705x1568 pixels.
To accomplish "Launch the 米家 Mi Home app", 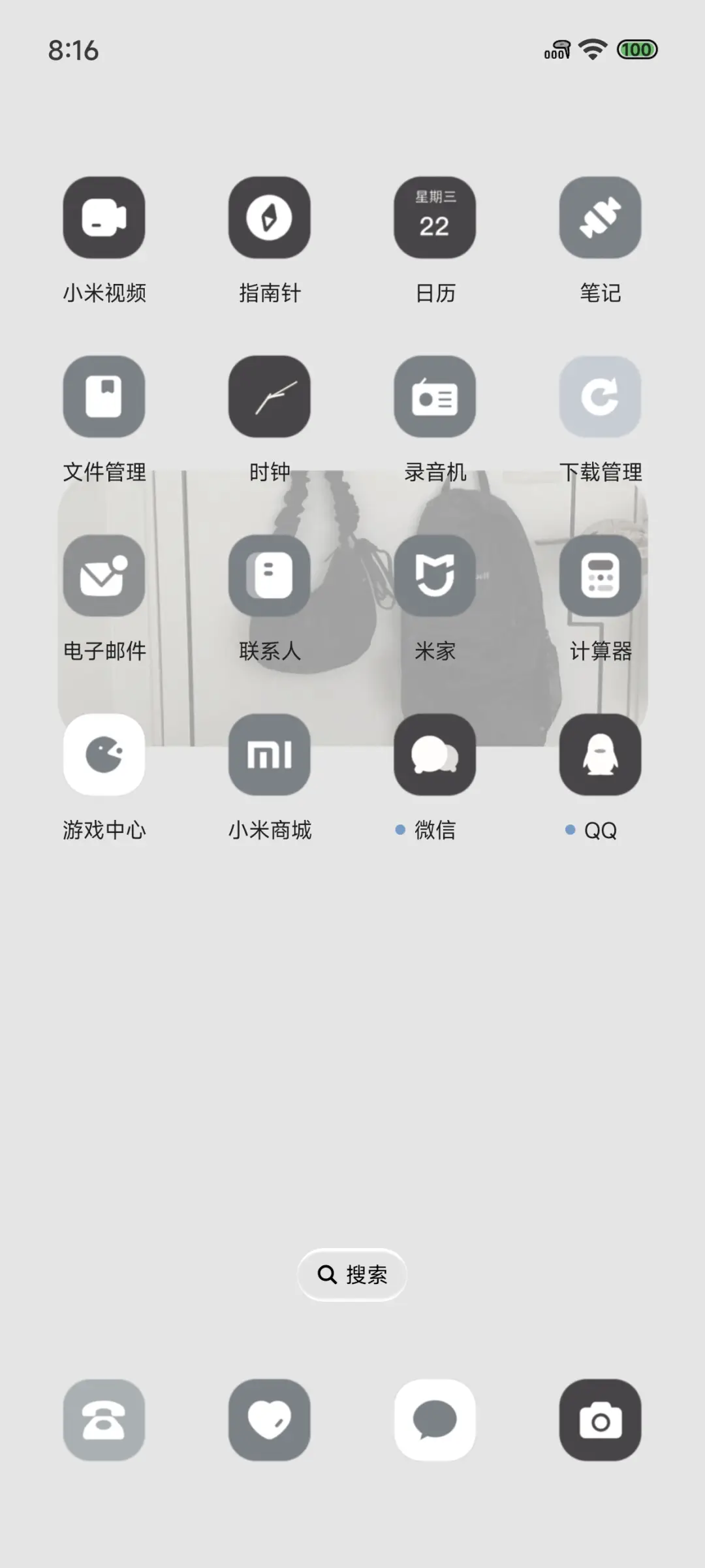I will (x=435, y=574).
